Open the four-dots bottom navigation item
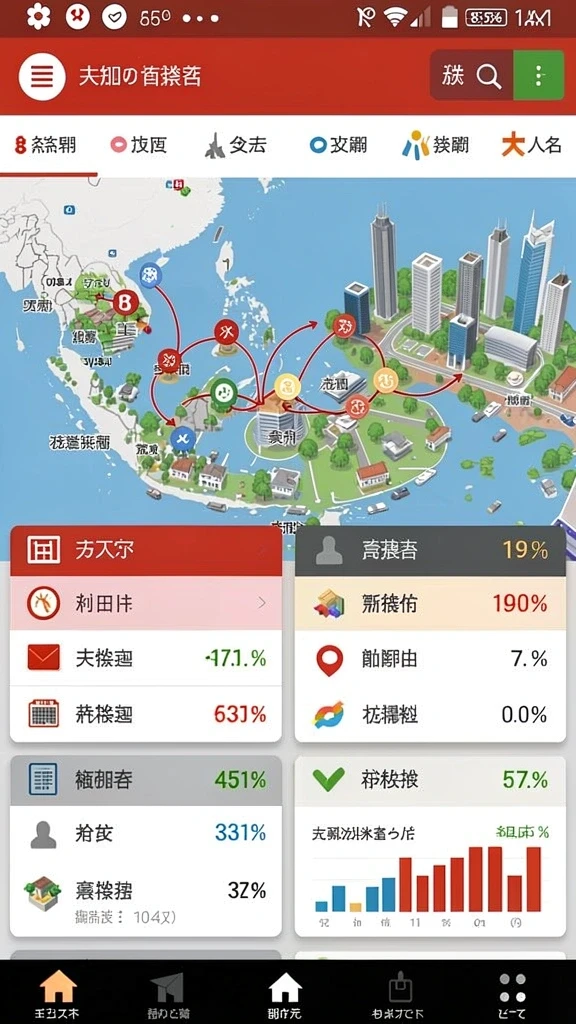 (x=512, y=993)
